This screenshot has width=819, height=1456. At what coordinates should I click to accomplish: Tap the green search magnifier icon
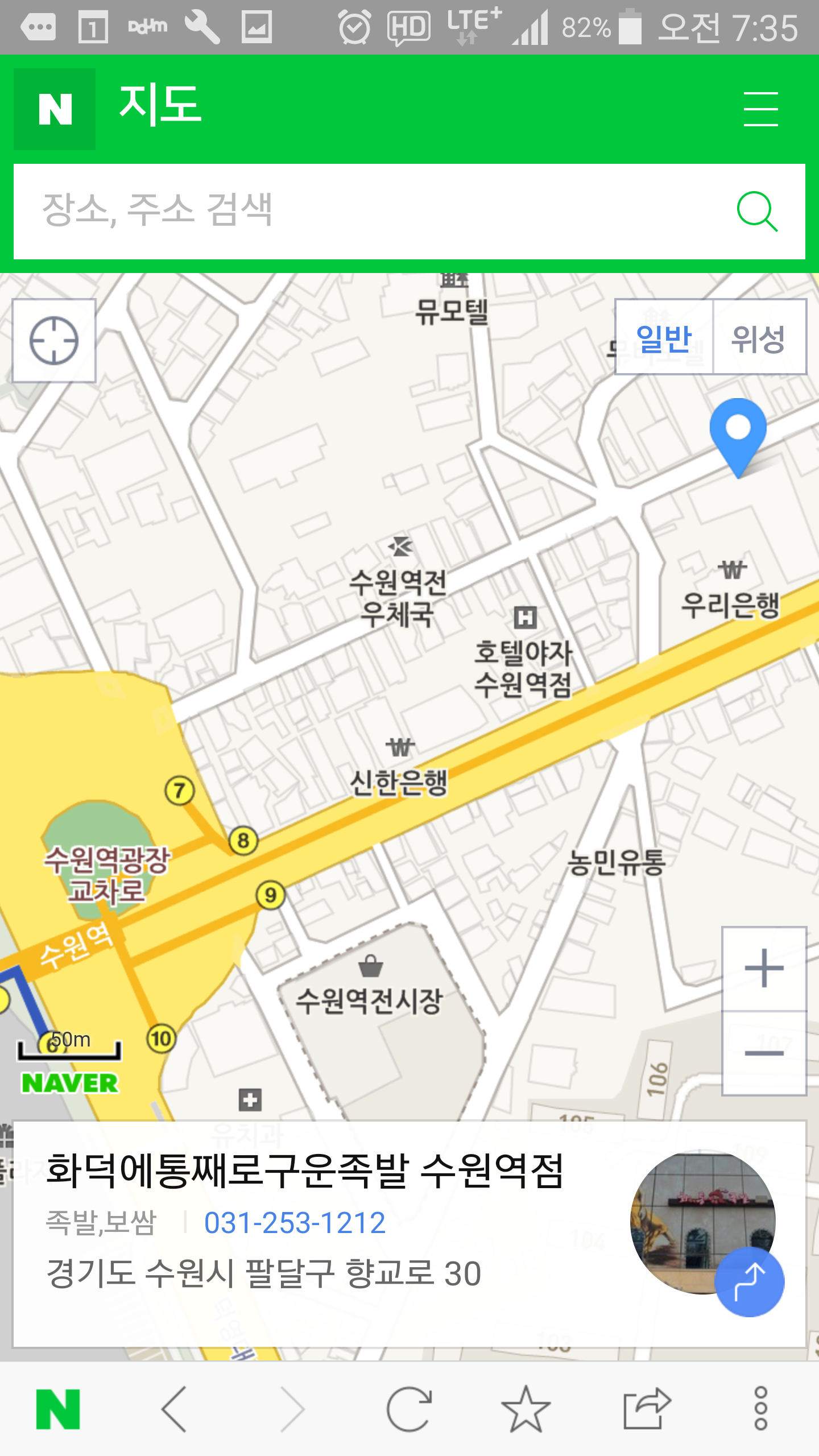click(x=757, y=212)
